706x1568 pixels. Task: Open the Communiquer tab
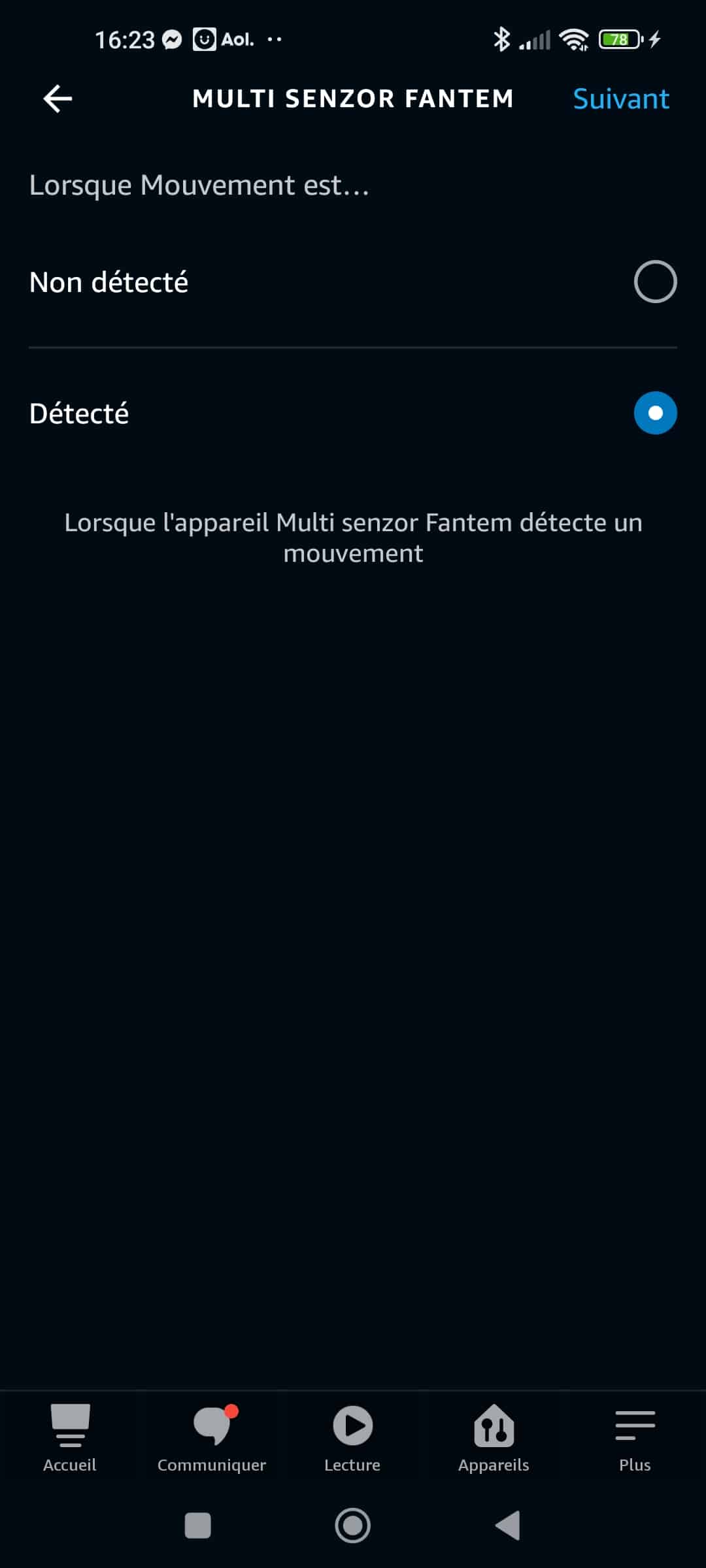(x=212, y=1437)
